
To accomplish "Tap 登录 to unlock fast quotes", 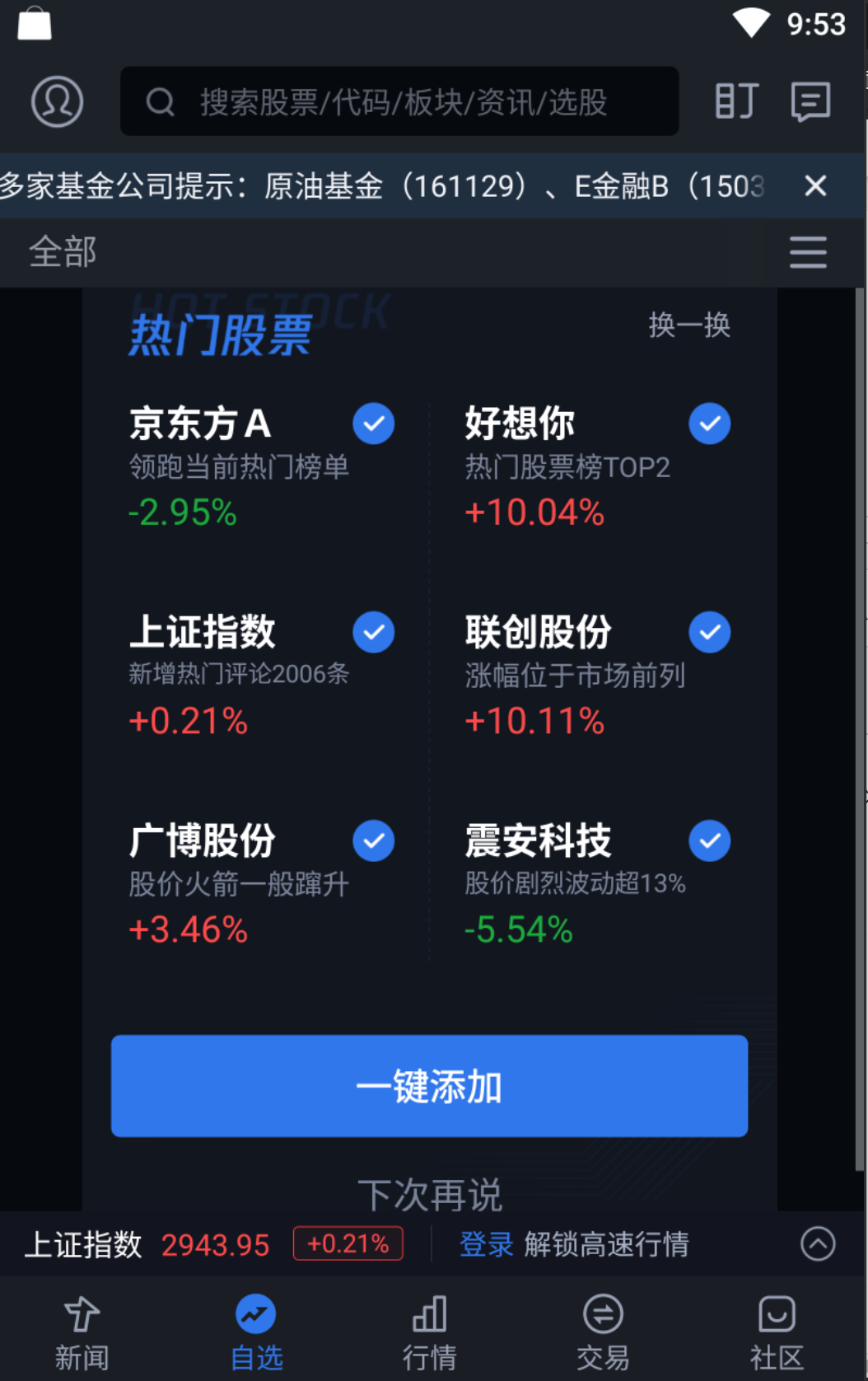I will [486, 1244].
